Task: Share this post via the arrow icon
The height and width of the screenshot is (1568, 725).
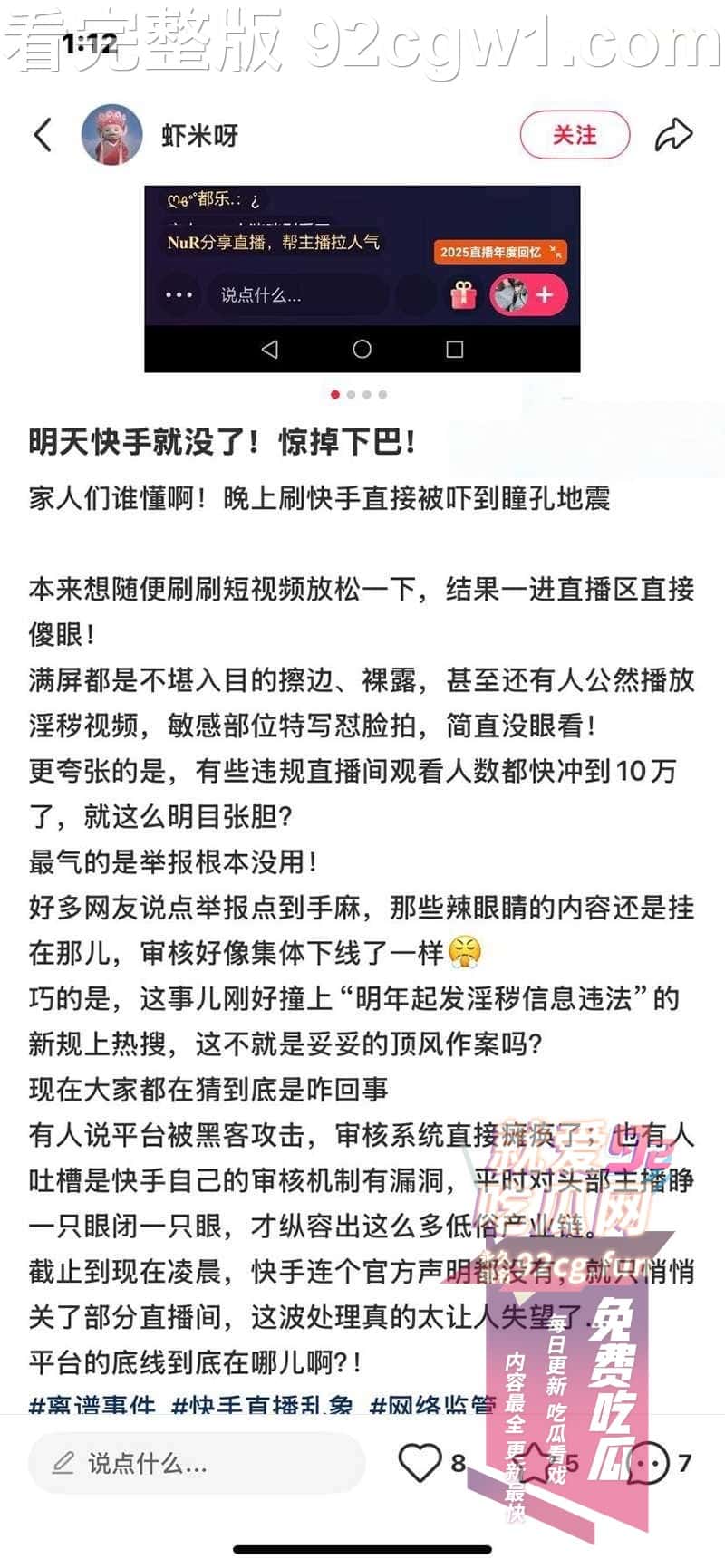Action: pos(673,135)
